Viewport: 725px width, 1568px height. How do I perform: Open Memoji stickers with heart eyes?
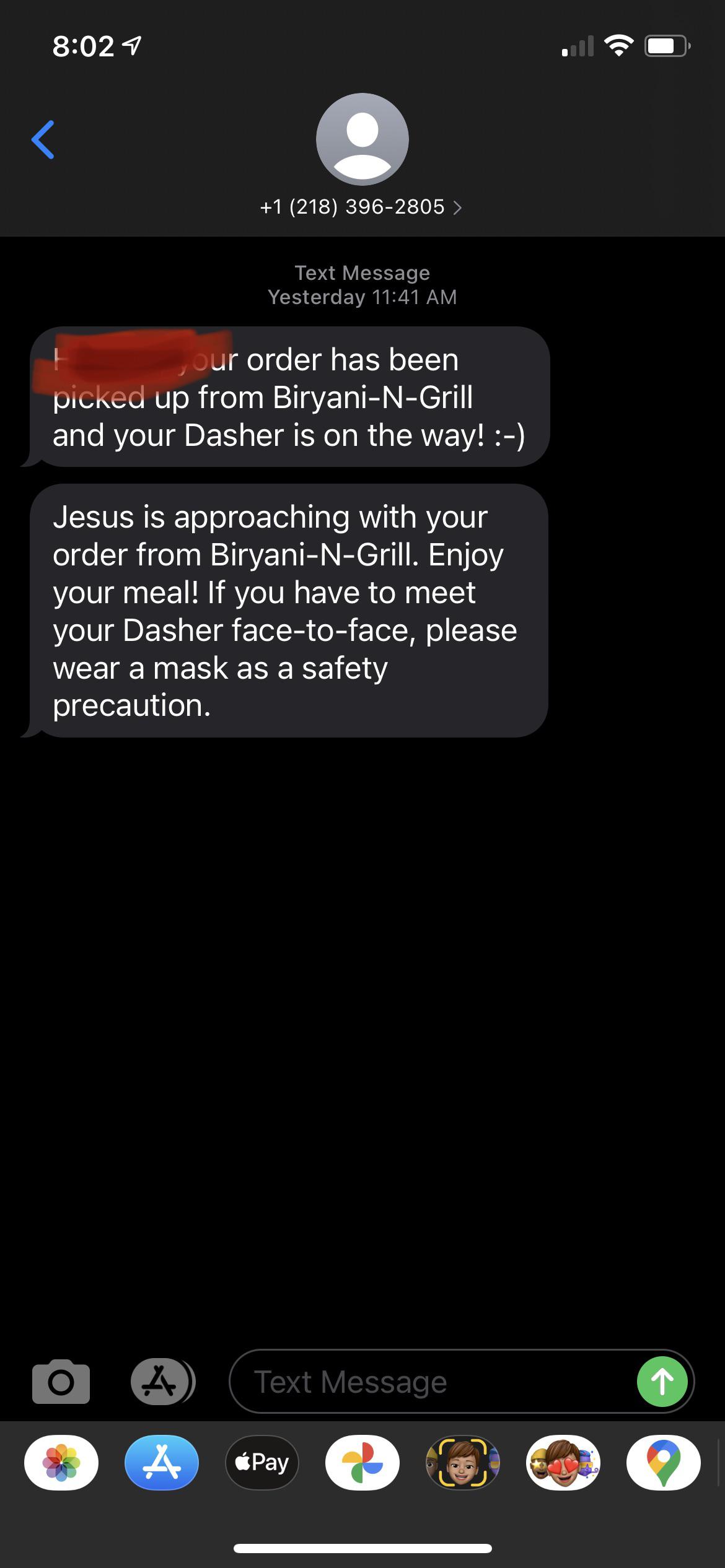(563, 1462)
